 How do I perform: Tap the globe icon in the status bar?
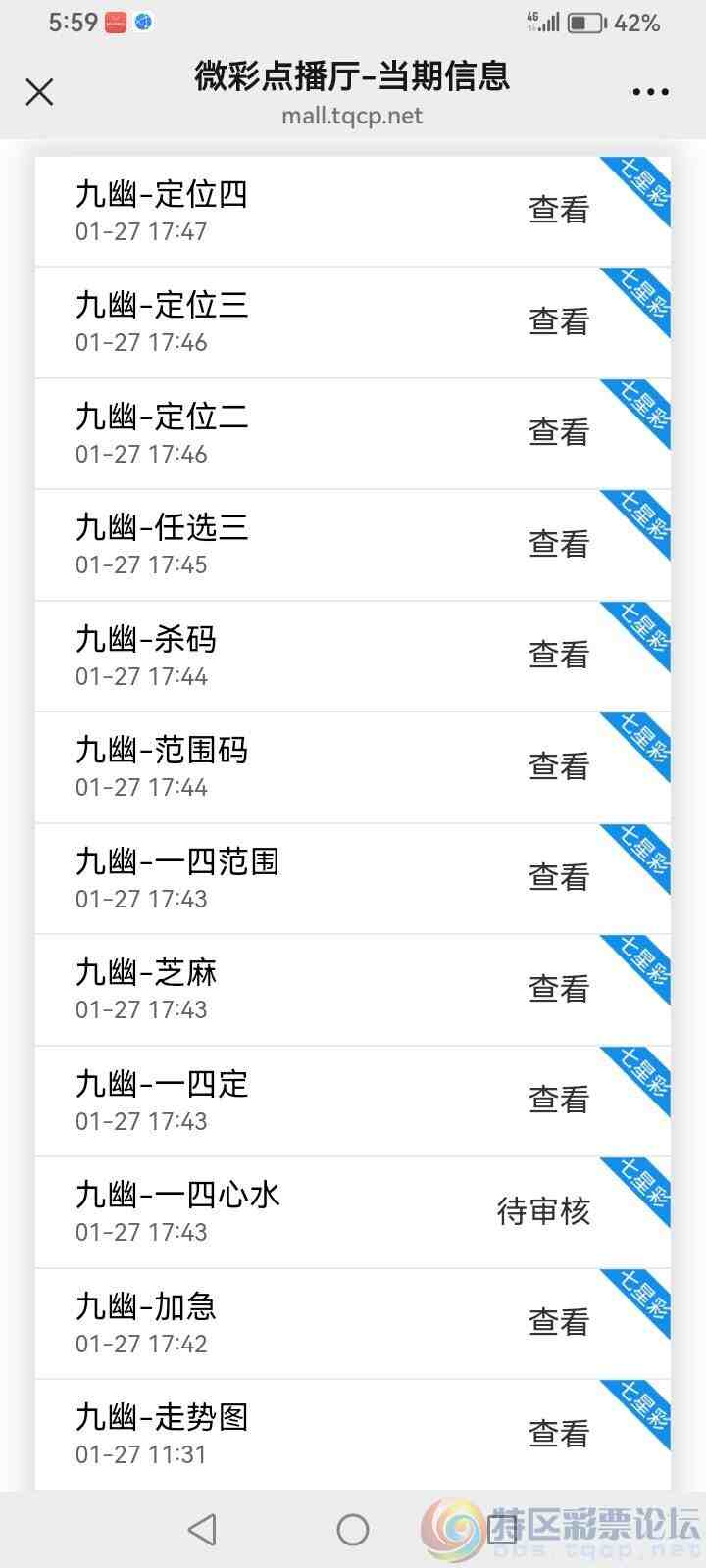click(x=143, y=20)
